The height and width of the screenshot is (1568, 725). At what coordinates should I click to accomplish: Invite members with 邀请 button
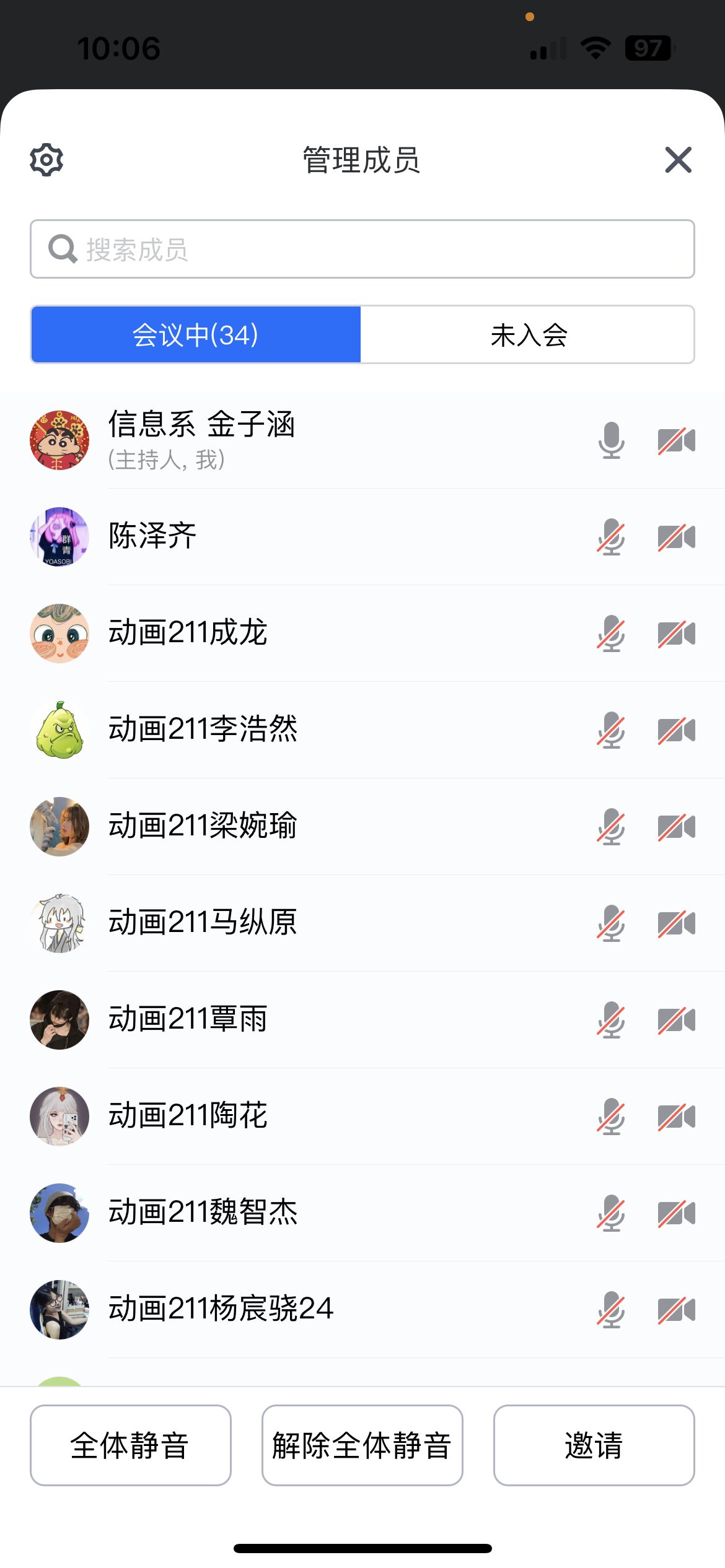tap(594, 1445)
